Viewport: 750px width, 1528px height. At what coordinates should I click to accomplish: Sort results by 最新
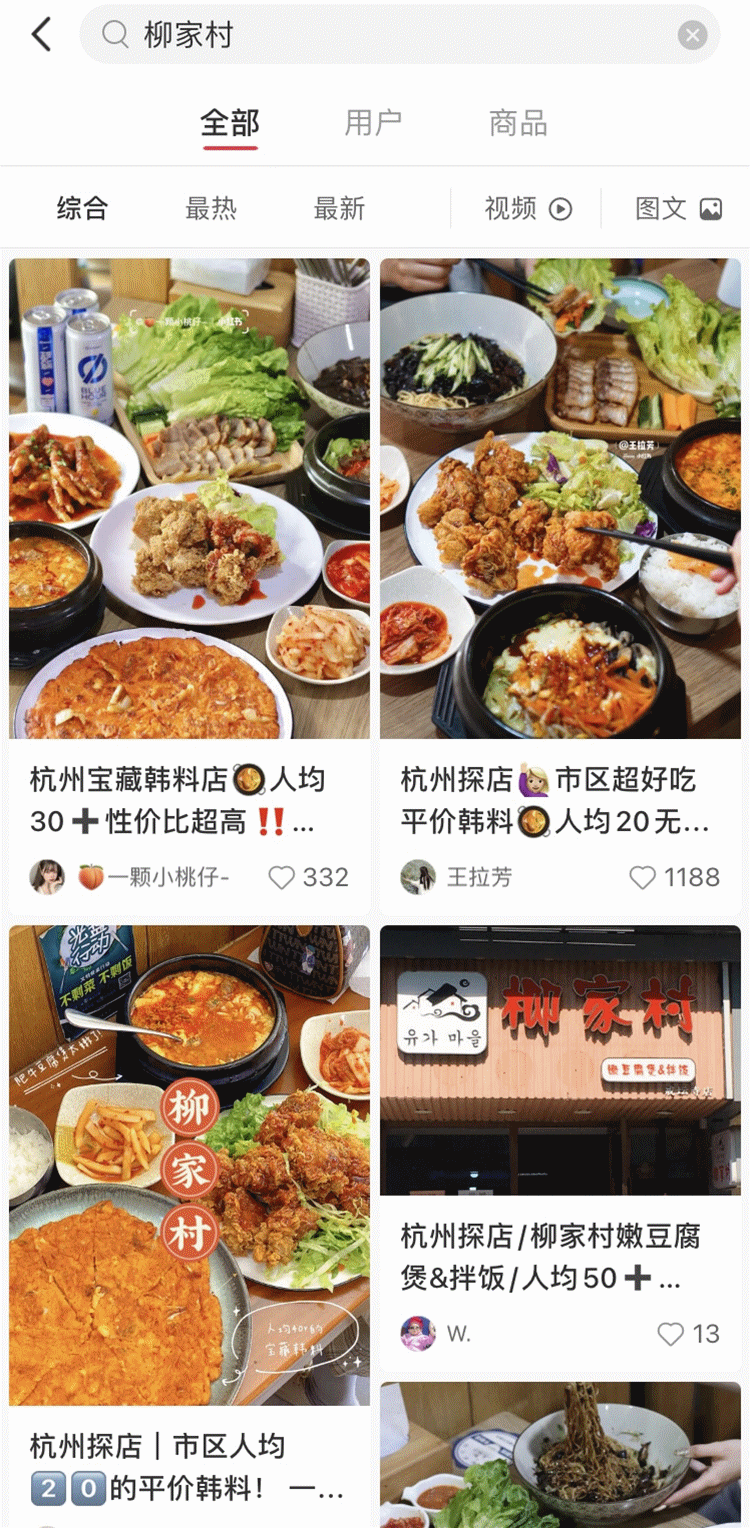(x=339, y=208)
